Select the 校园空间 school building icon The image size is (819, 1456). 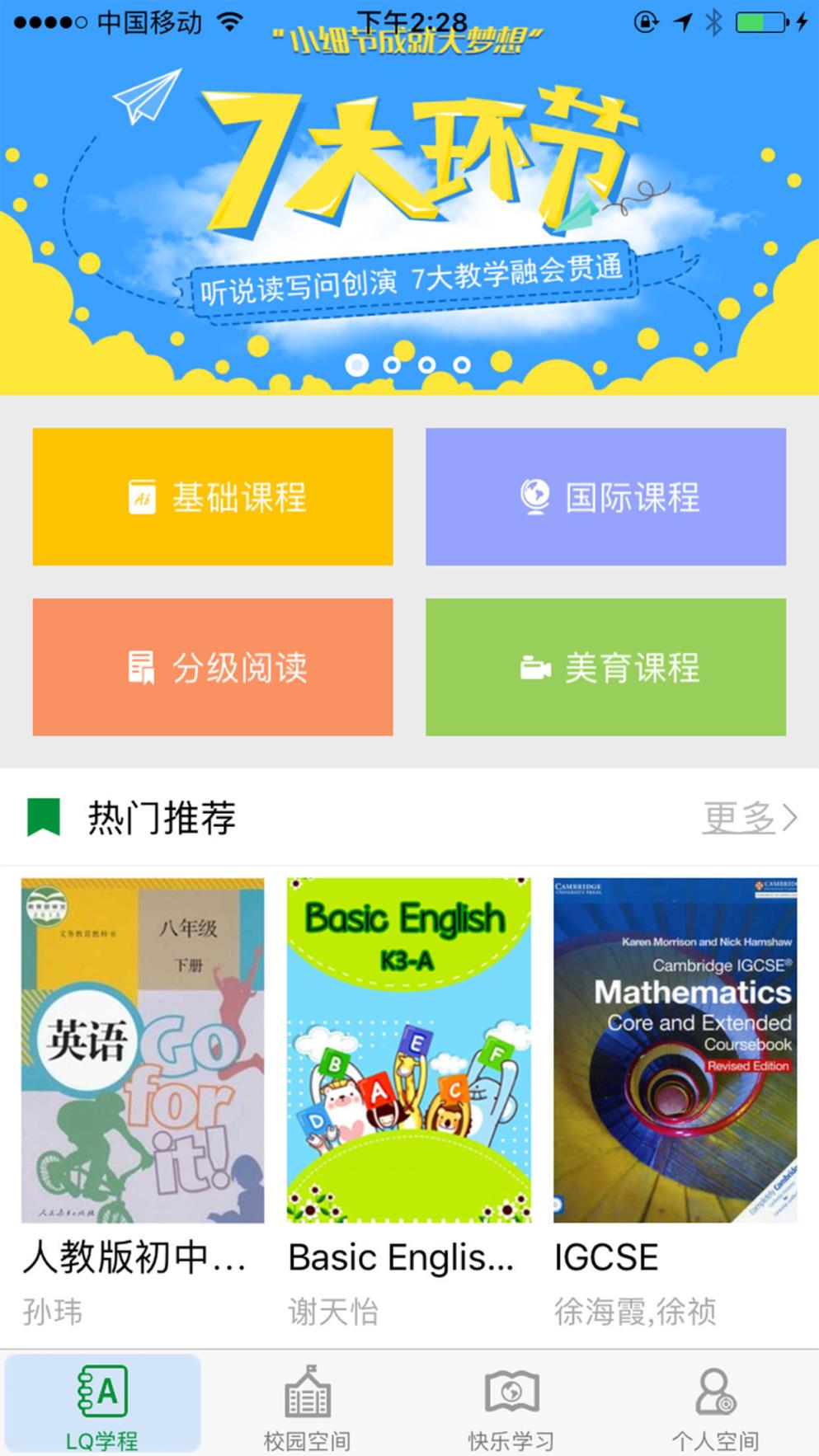[307, 1391]
